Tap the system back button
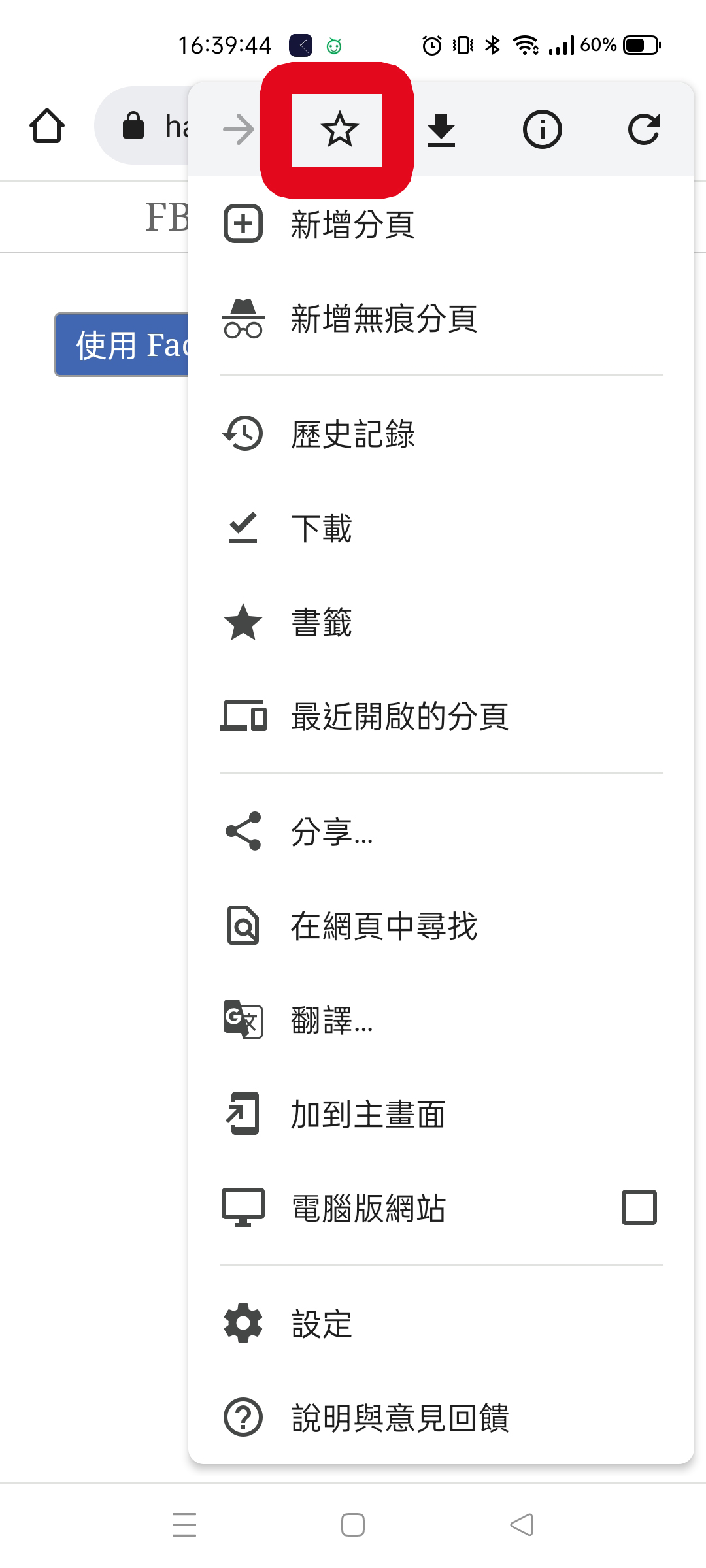 (x=522, y=1525)
